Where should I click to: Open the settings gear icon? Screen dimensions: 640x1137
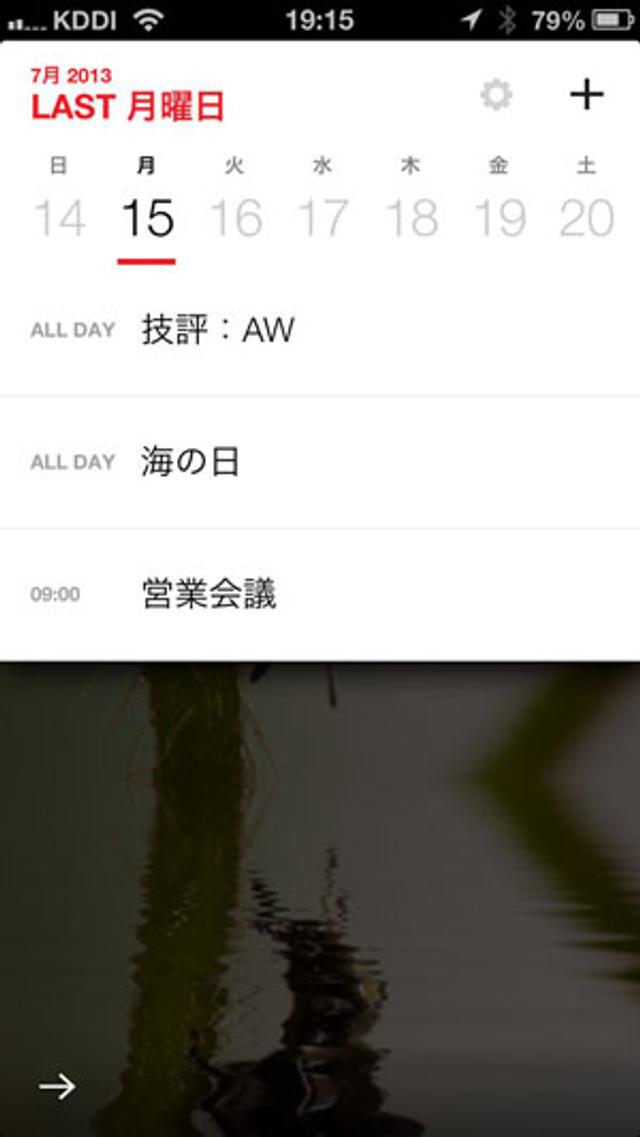(x=496, y=96)
